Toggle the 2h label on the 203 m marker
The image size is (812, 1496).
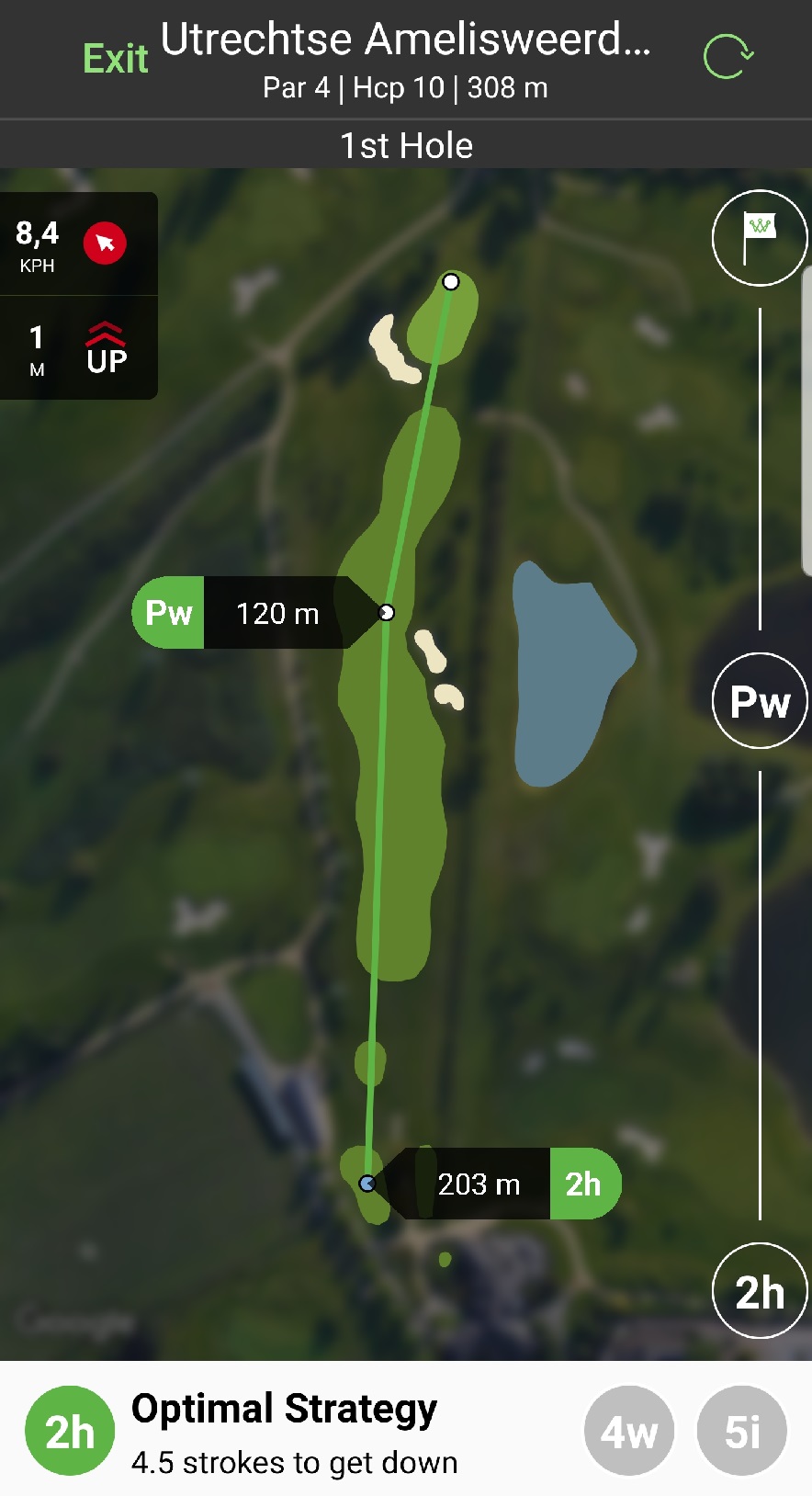click(x=586, y=1184)
